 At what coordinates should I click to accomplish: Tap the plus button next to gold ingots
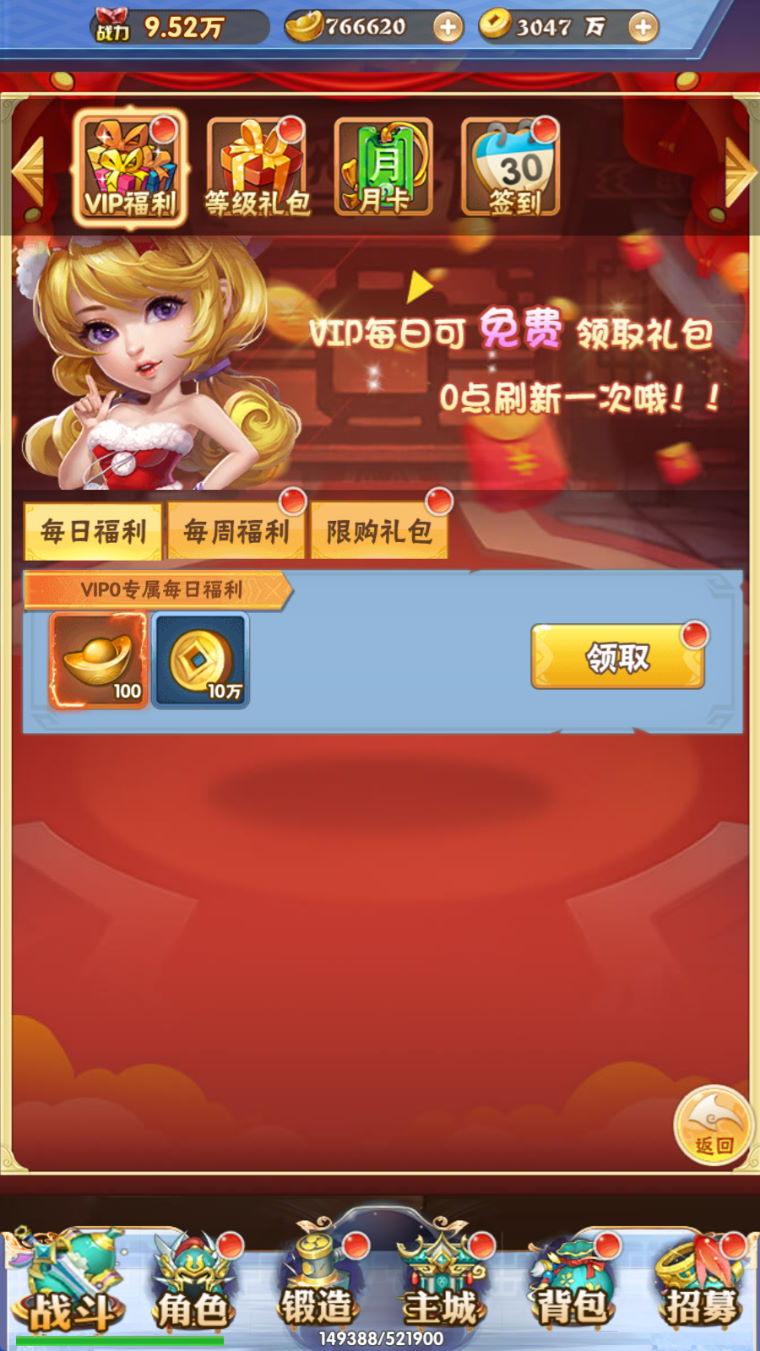pyautogui.click(x=448, y=27)
